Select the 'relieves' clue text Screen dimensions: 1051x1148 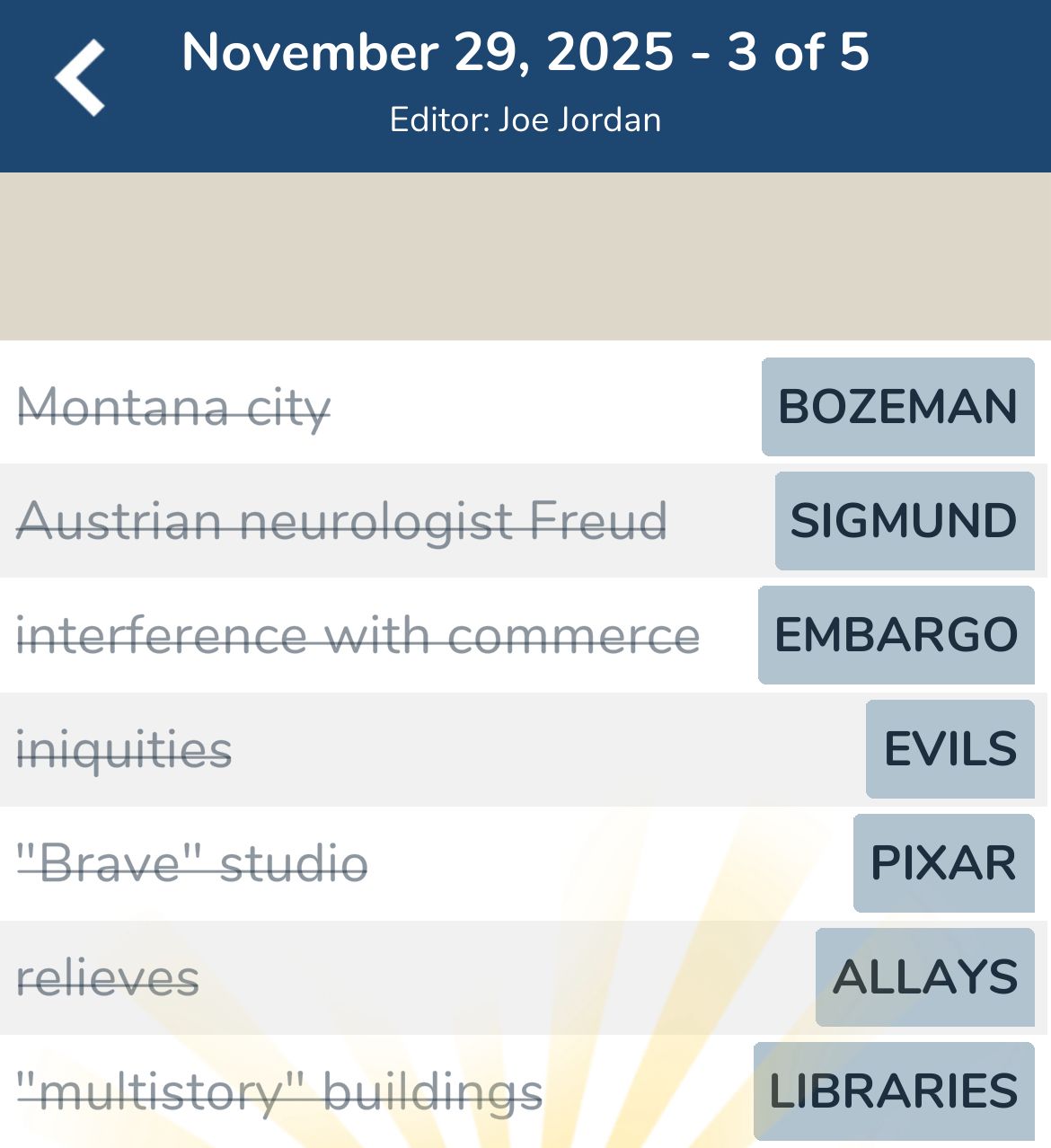tap(108, 976)
